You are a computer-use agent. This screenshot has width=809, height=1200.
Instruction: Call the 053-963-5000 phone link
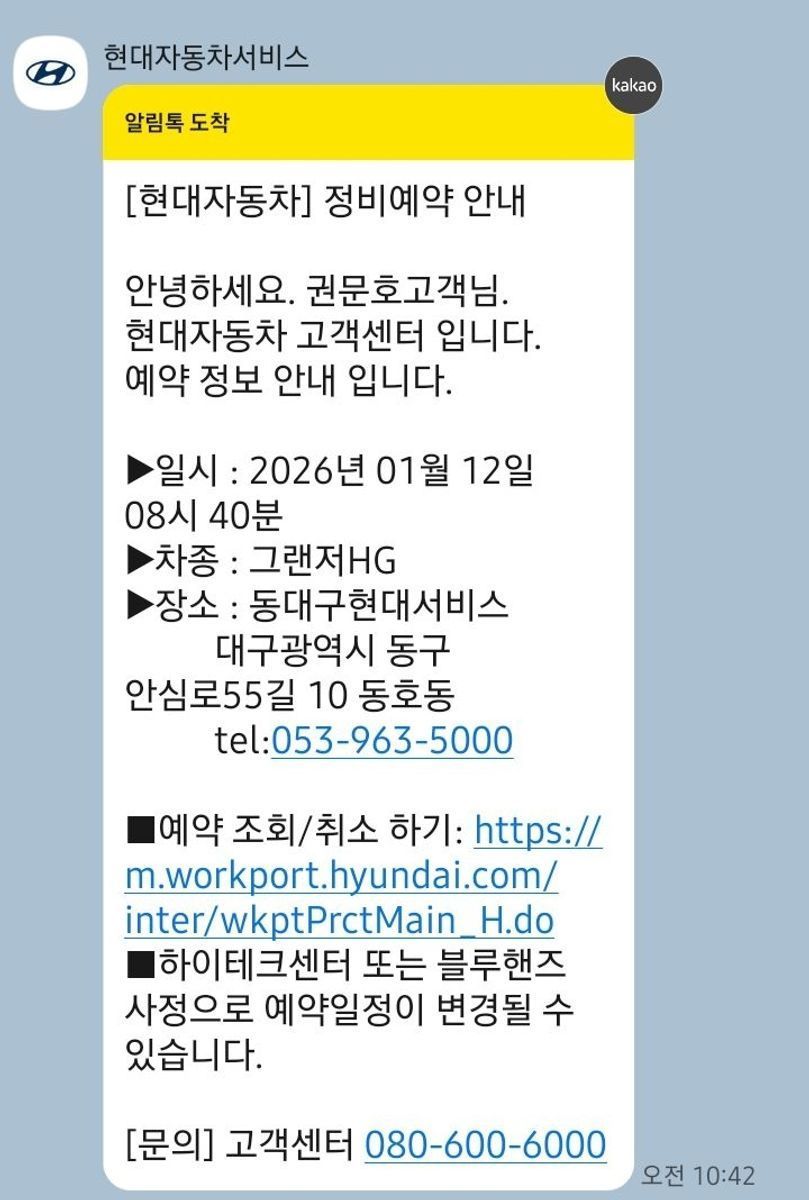coord(392,741)
